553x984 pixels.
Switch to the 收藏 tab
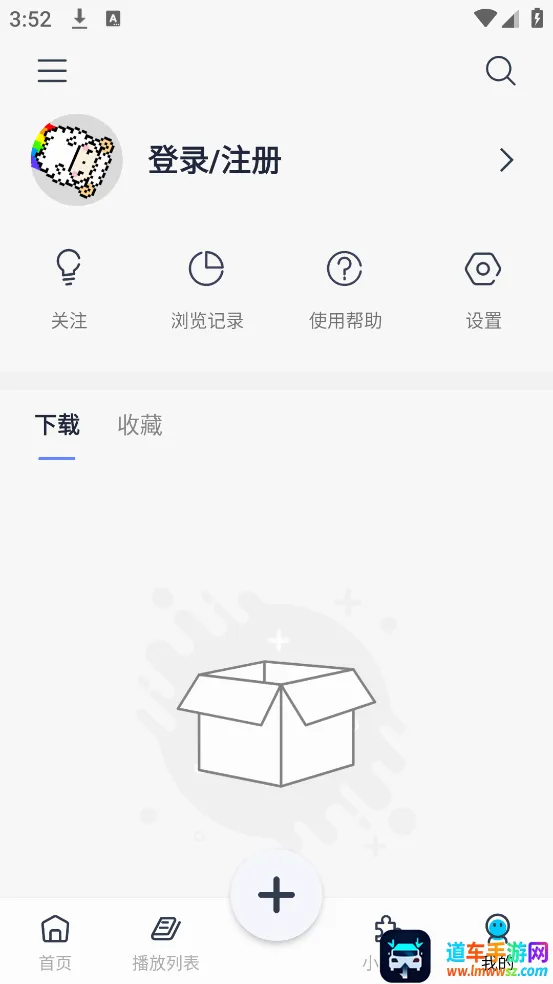pos(140,425)
